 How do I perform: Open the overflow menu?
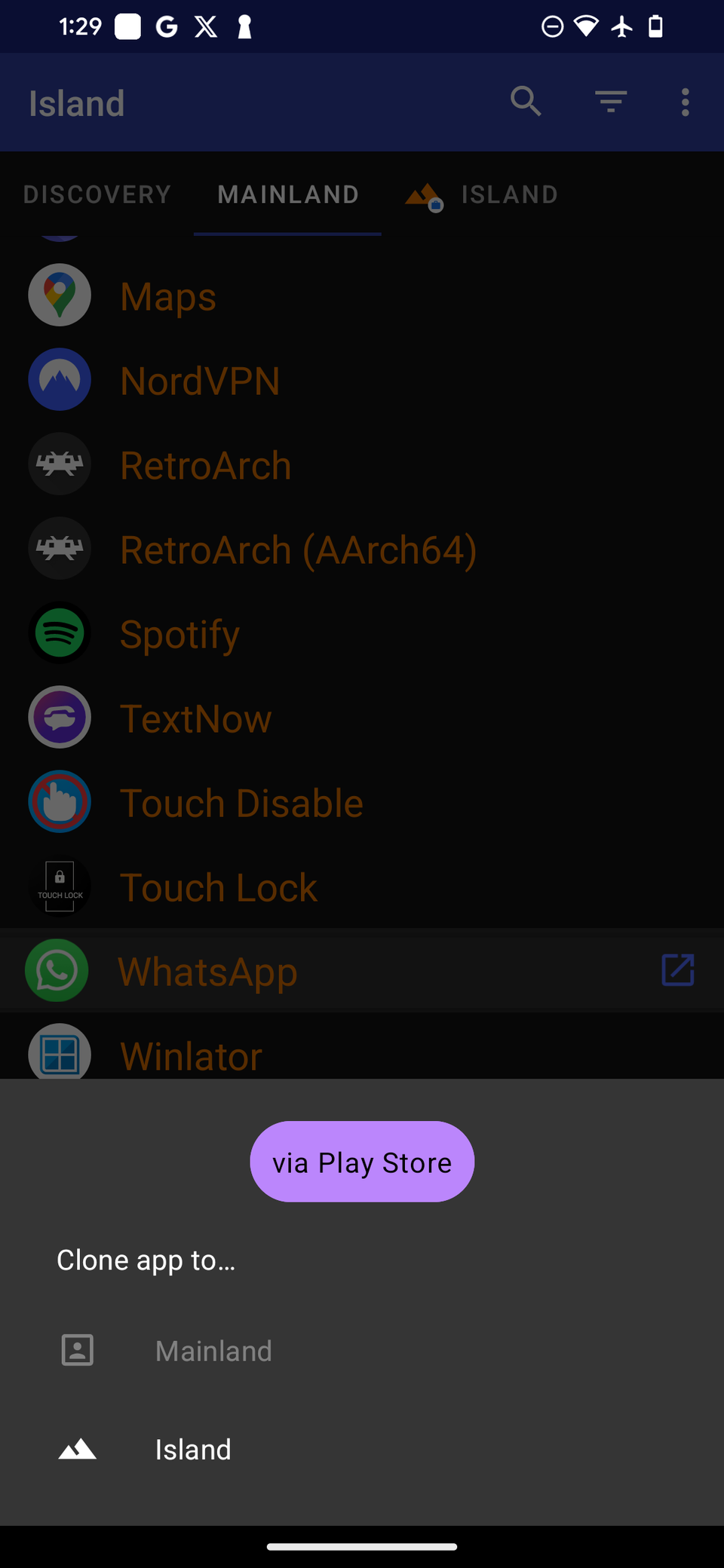pyautogui.click(x=685, y=102)
